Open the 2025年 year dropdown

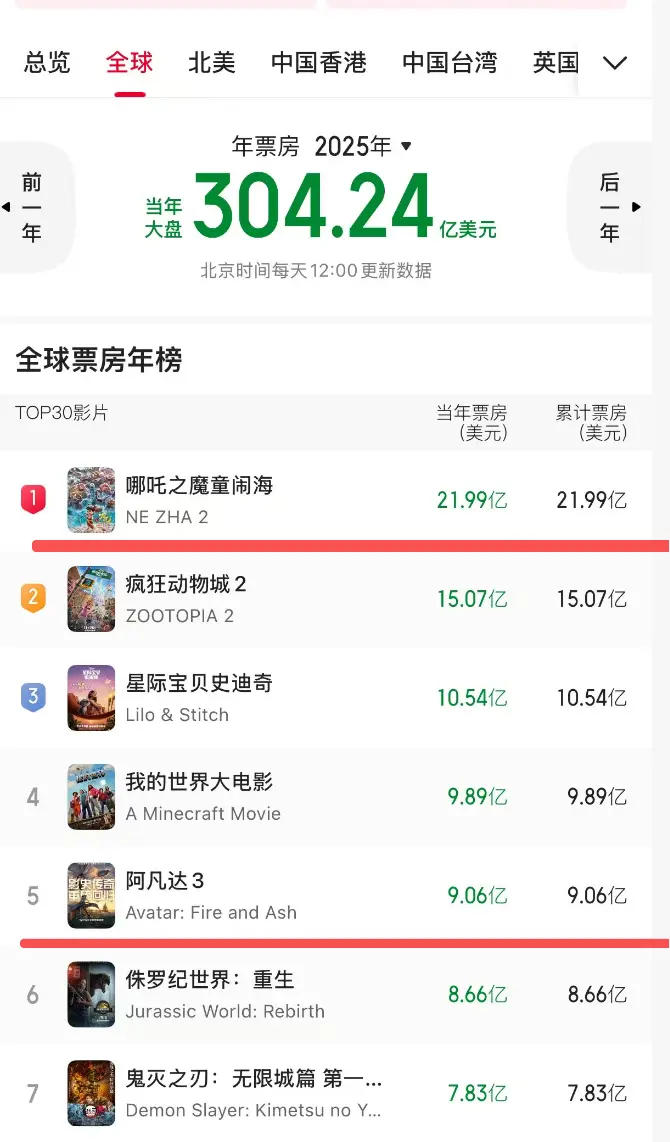(362, 146)
